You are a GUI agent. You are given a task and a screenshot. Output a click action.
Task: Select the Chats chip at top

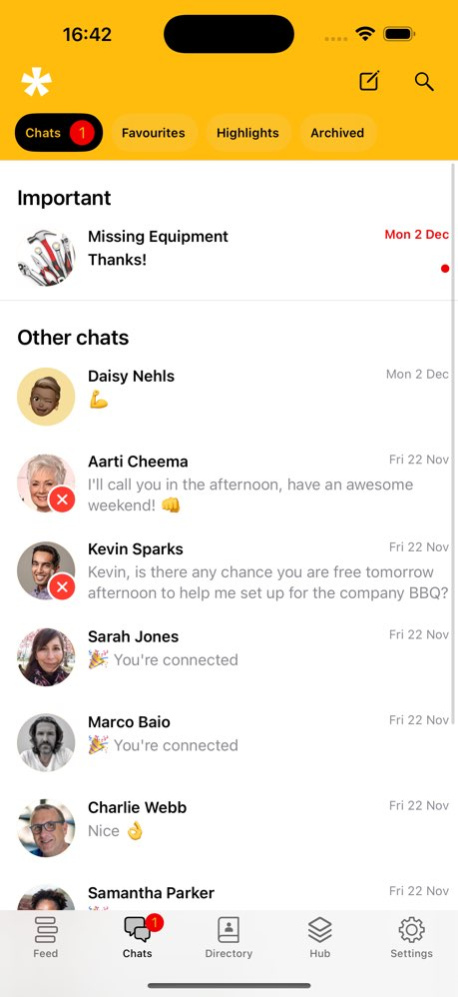point(59,133)
